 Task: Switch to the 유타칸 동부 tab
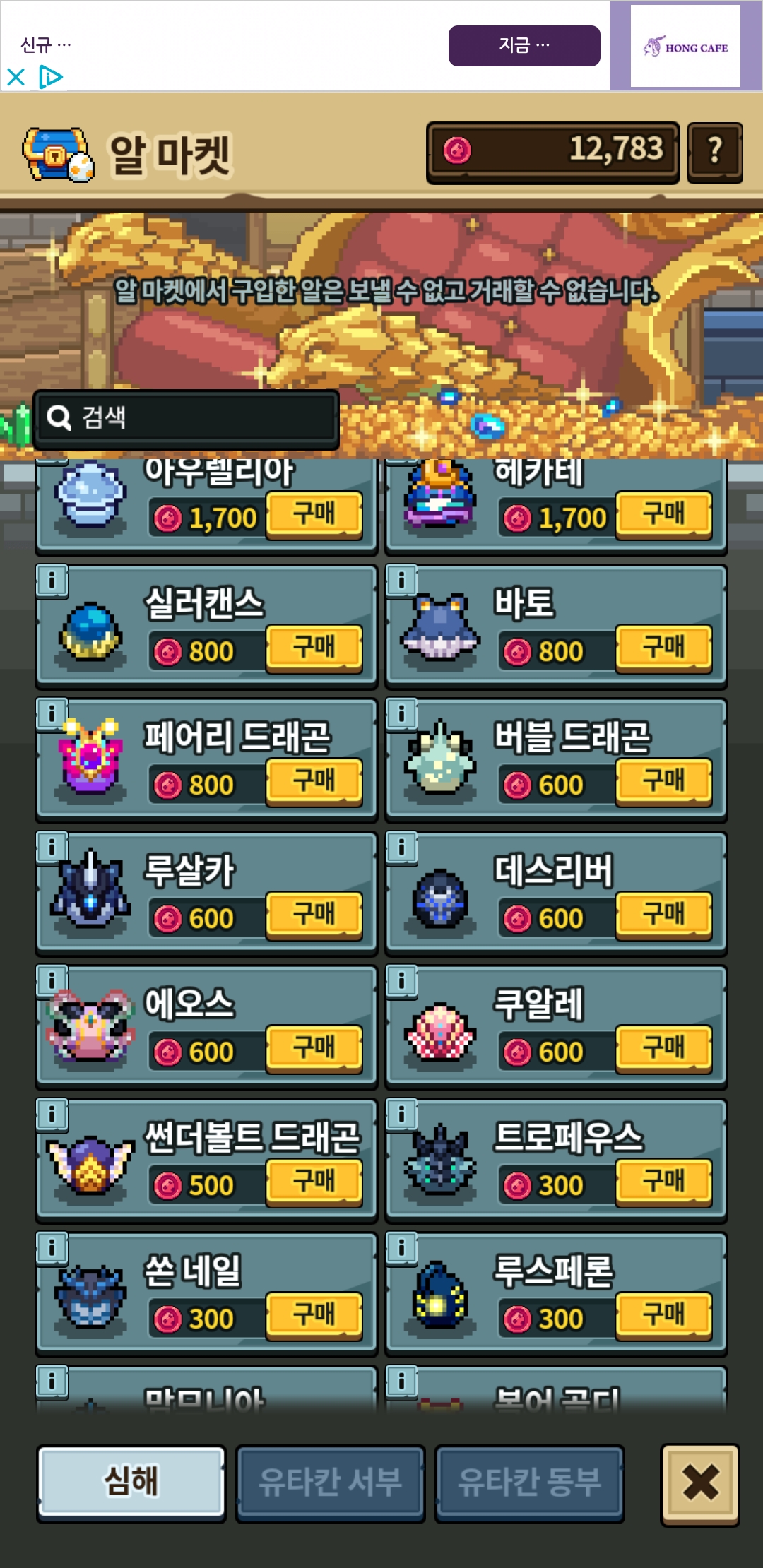529,1482
